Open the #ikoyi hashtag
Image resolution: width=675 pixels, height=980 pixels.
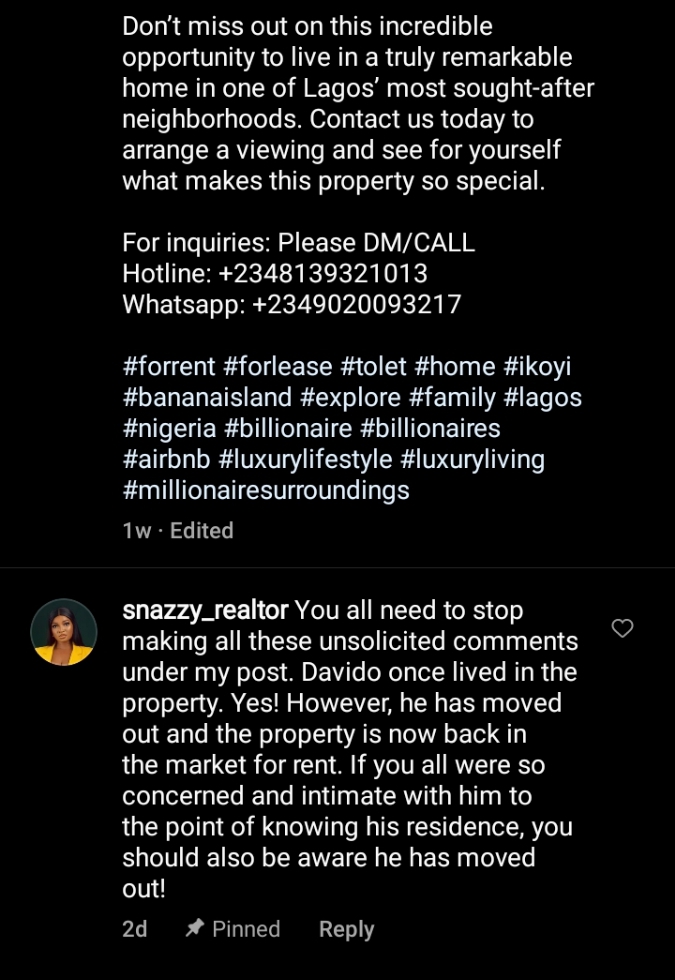coord(535,366)
